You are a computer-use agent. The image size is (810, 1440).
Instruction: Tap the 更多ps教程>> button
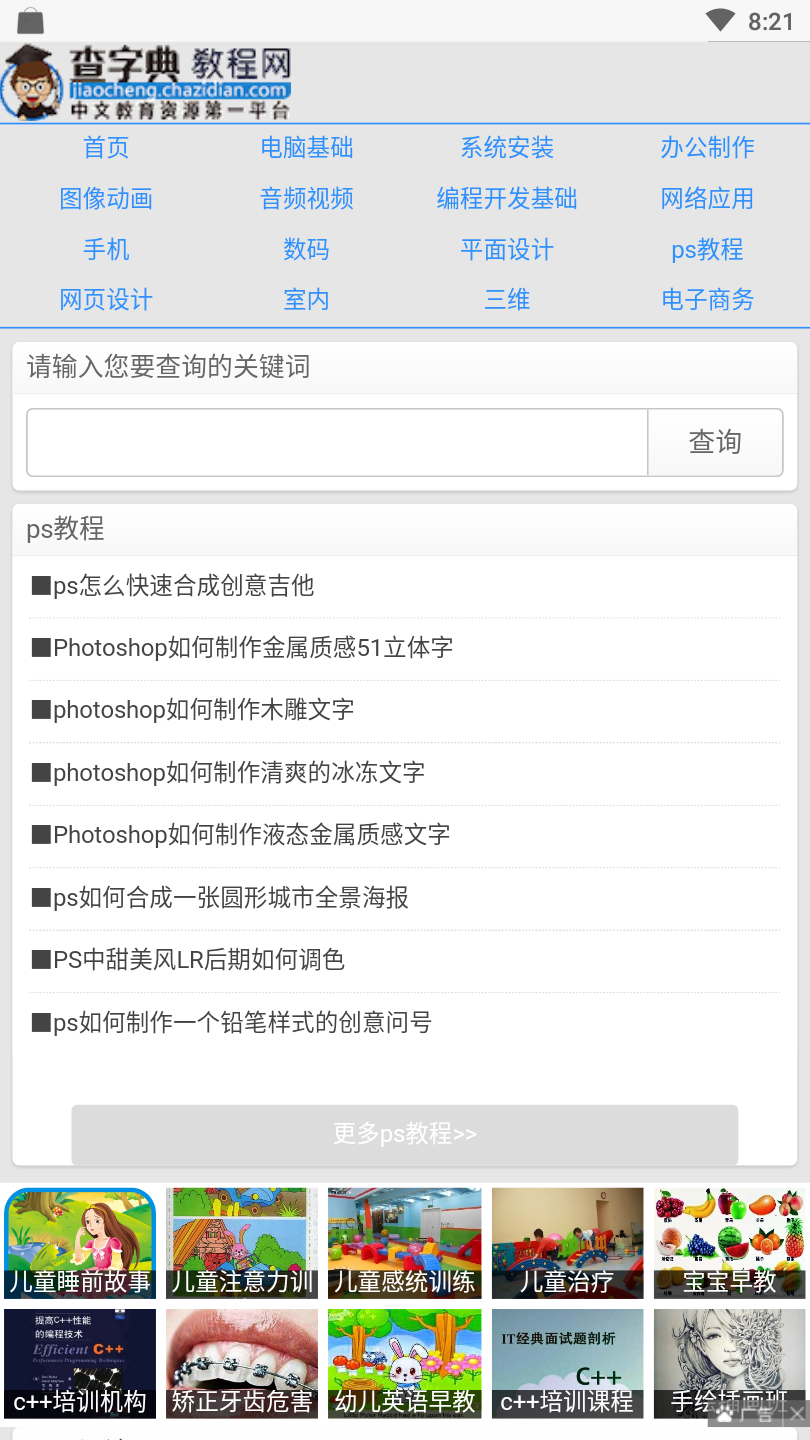click(x=405, y=1134)
